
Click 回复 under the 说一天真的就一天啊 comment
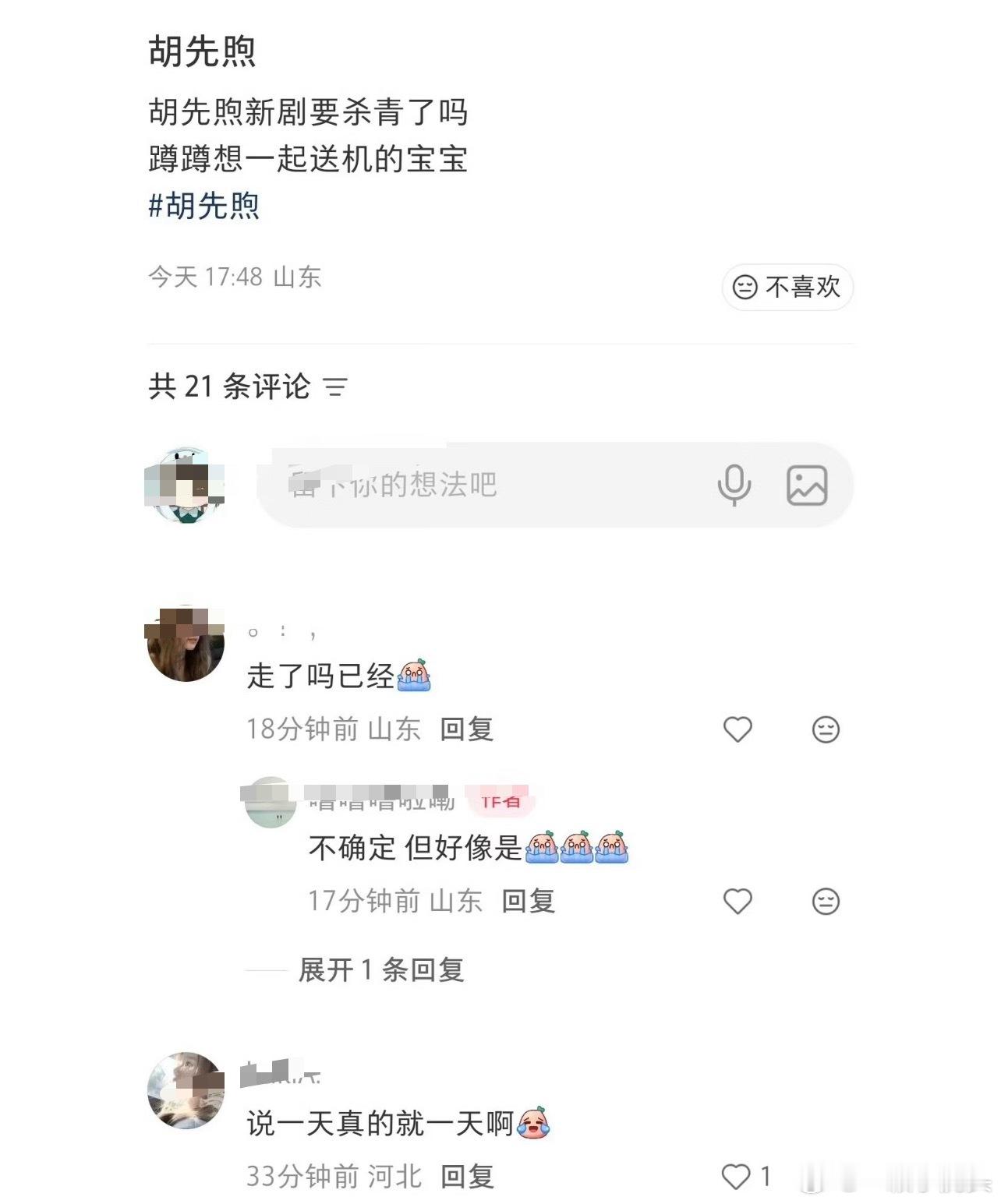coord(468,1177)
